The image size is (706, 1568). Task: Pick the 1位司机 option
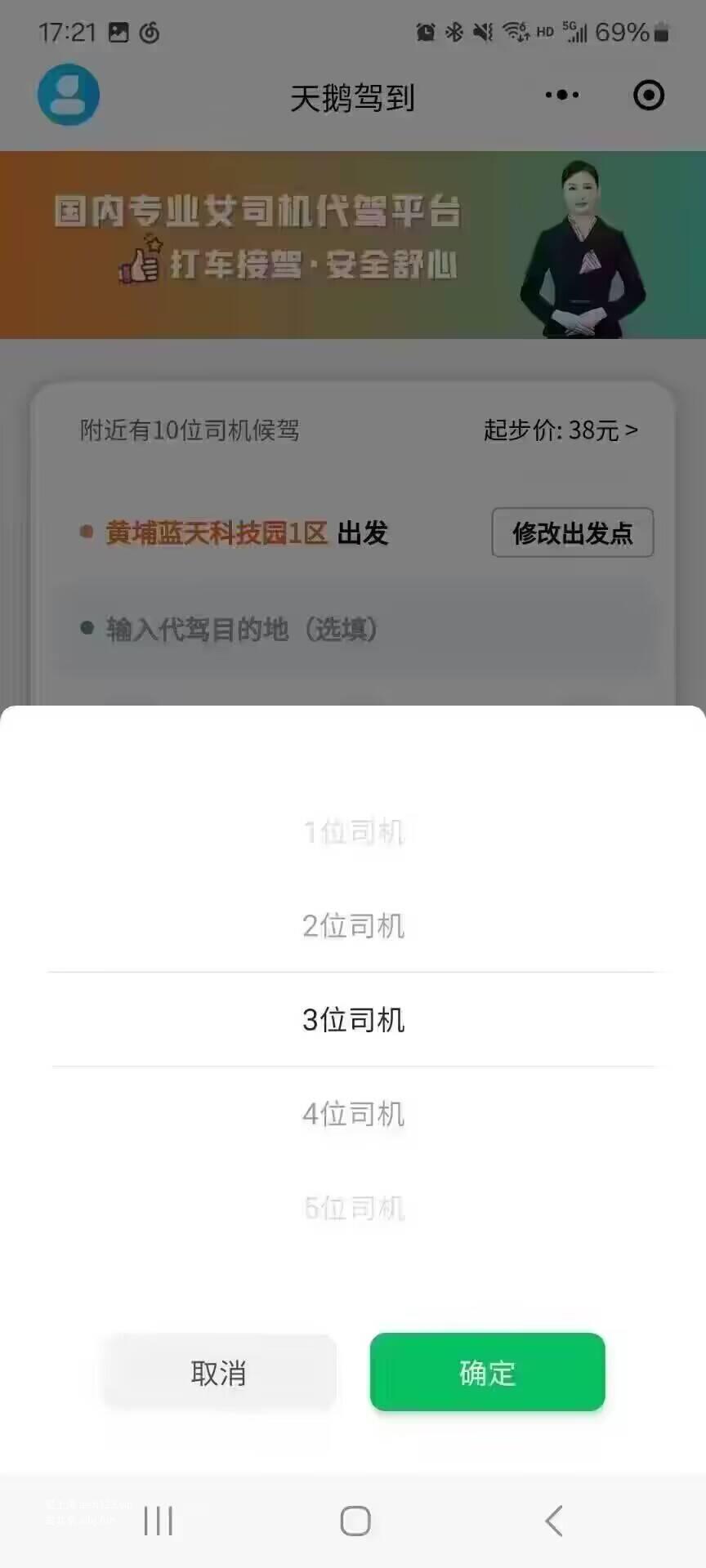point(353,832)
